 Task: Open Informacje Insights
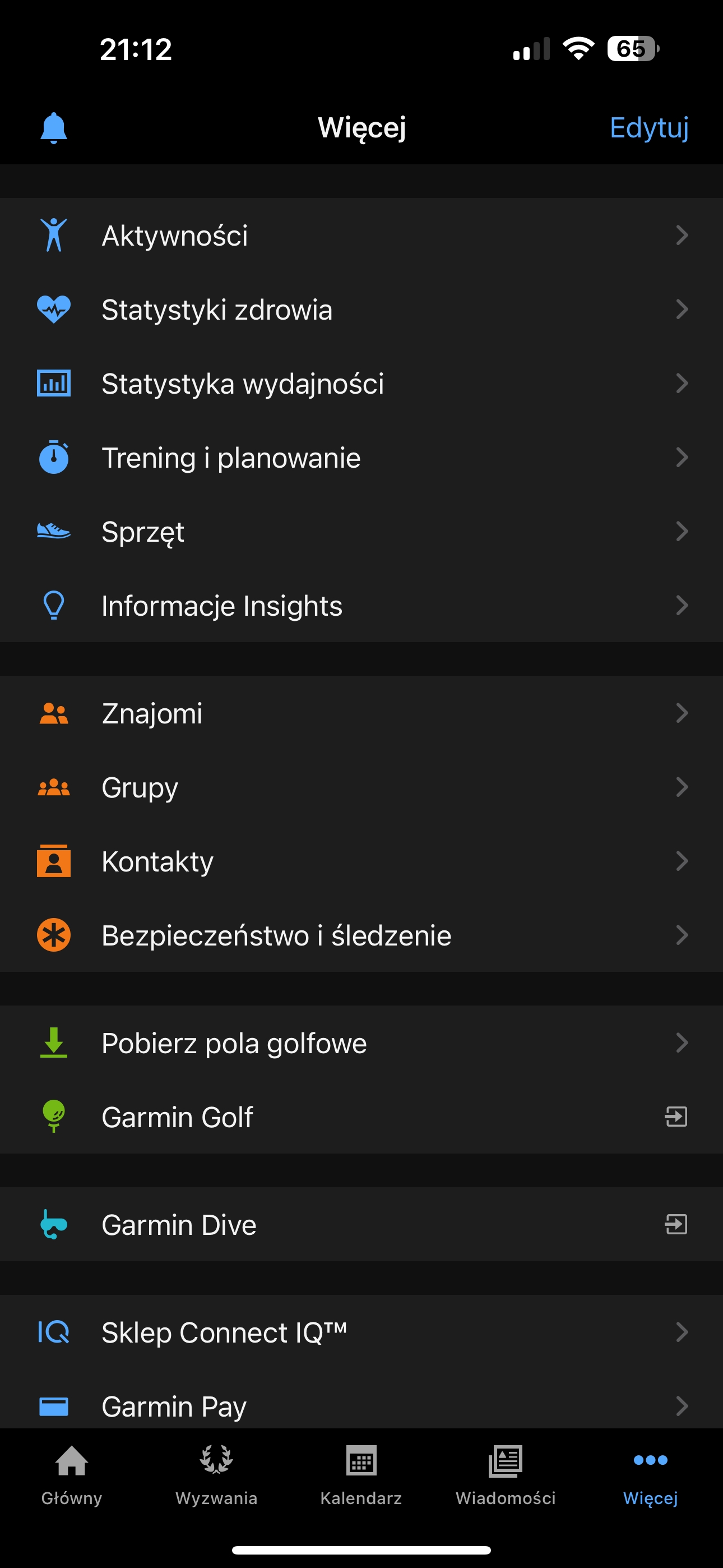click(x=361, y=606)
